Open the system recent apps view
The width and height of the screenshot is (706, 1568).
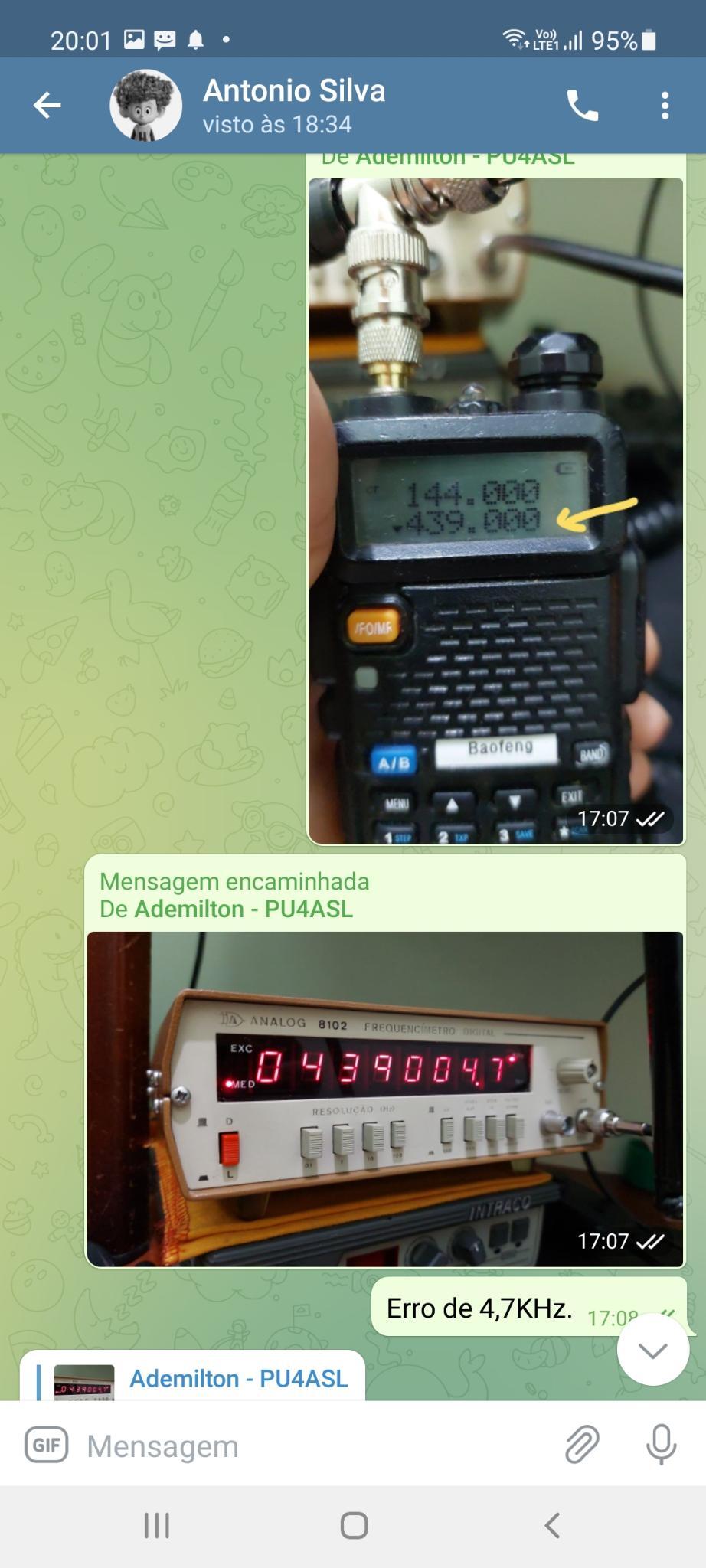157,1525
